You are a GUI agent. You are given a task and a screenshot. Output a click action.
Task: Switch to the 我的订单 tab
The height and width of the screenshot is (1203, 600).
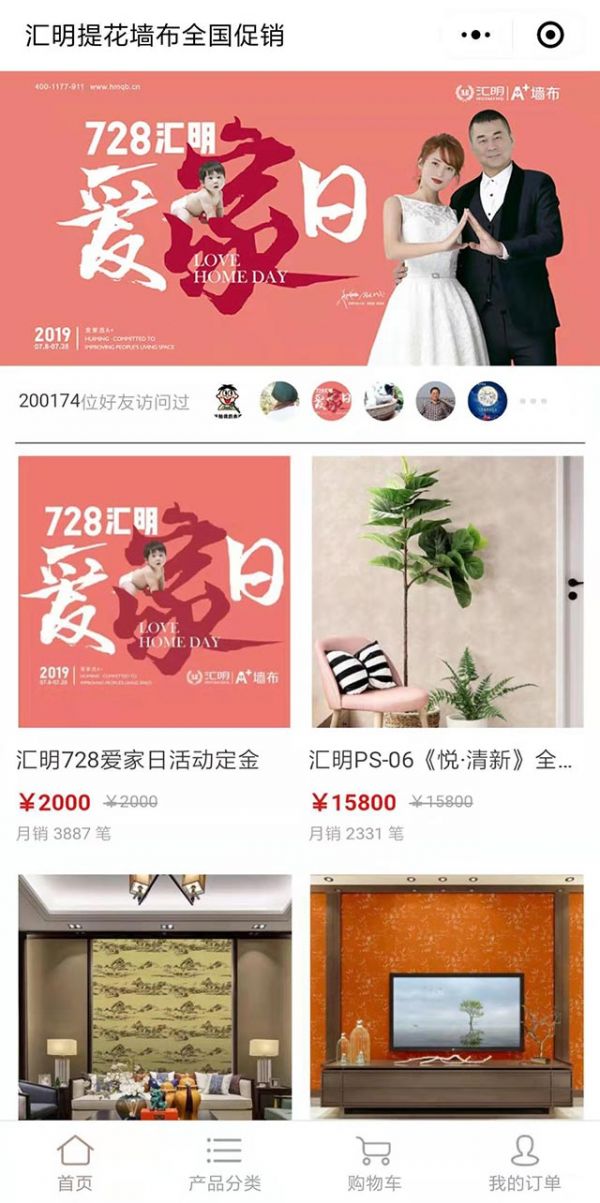click(x=524, y=1162)
